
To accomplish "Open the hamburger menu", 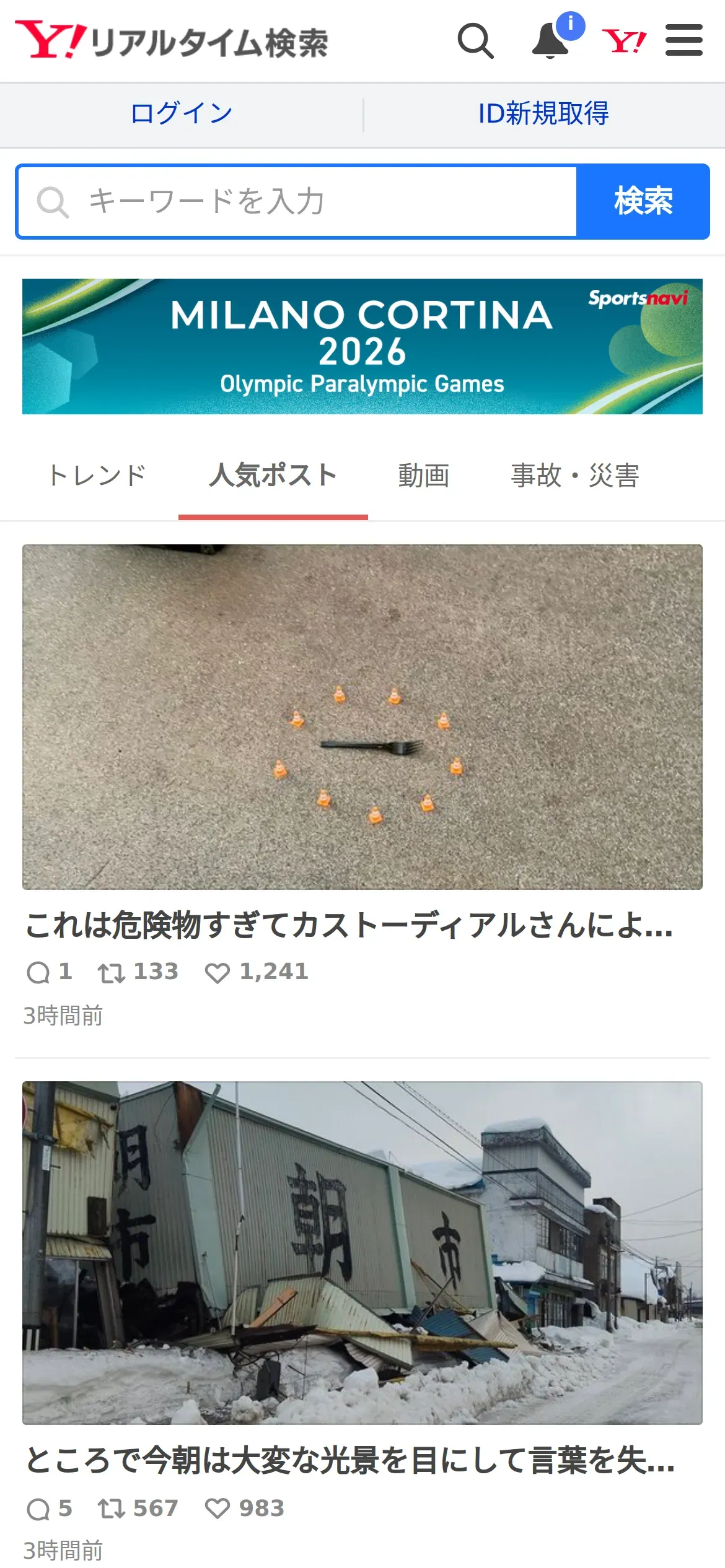I will [x=683, y=41].
